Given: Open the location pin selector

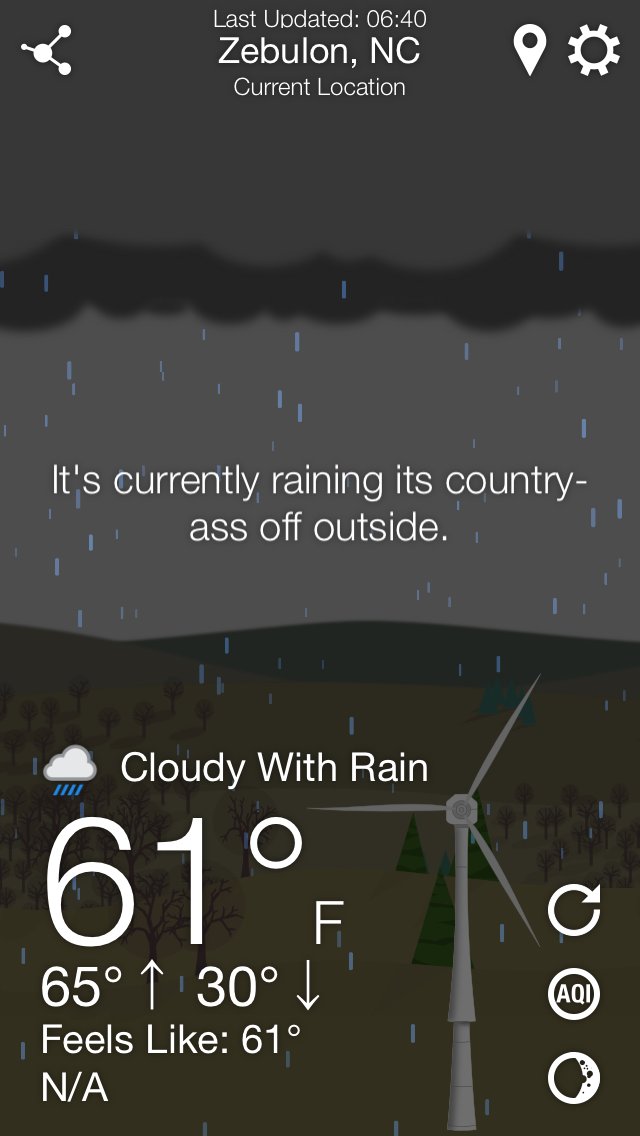Looking at the screenshot, I should click(x=529, y=50).
